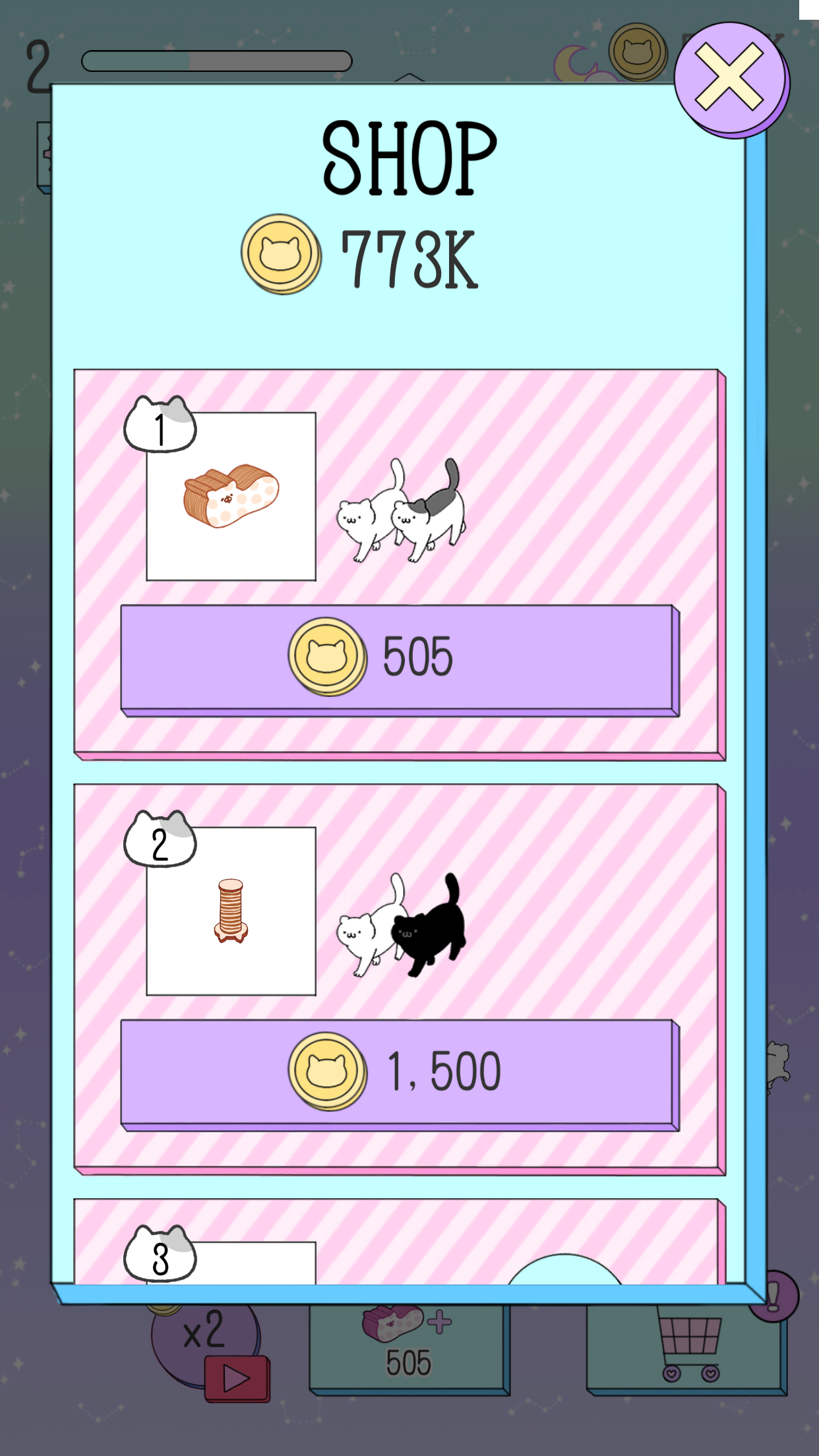Buy item 2 for 1,500 coins
This screenshot has width=819, height=1456.
pos(399,1073)
